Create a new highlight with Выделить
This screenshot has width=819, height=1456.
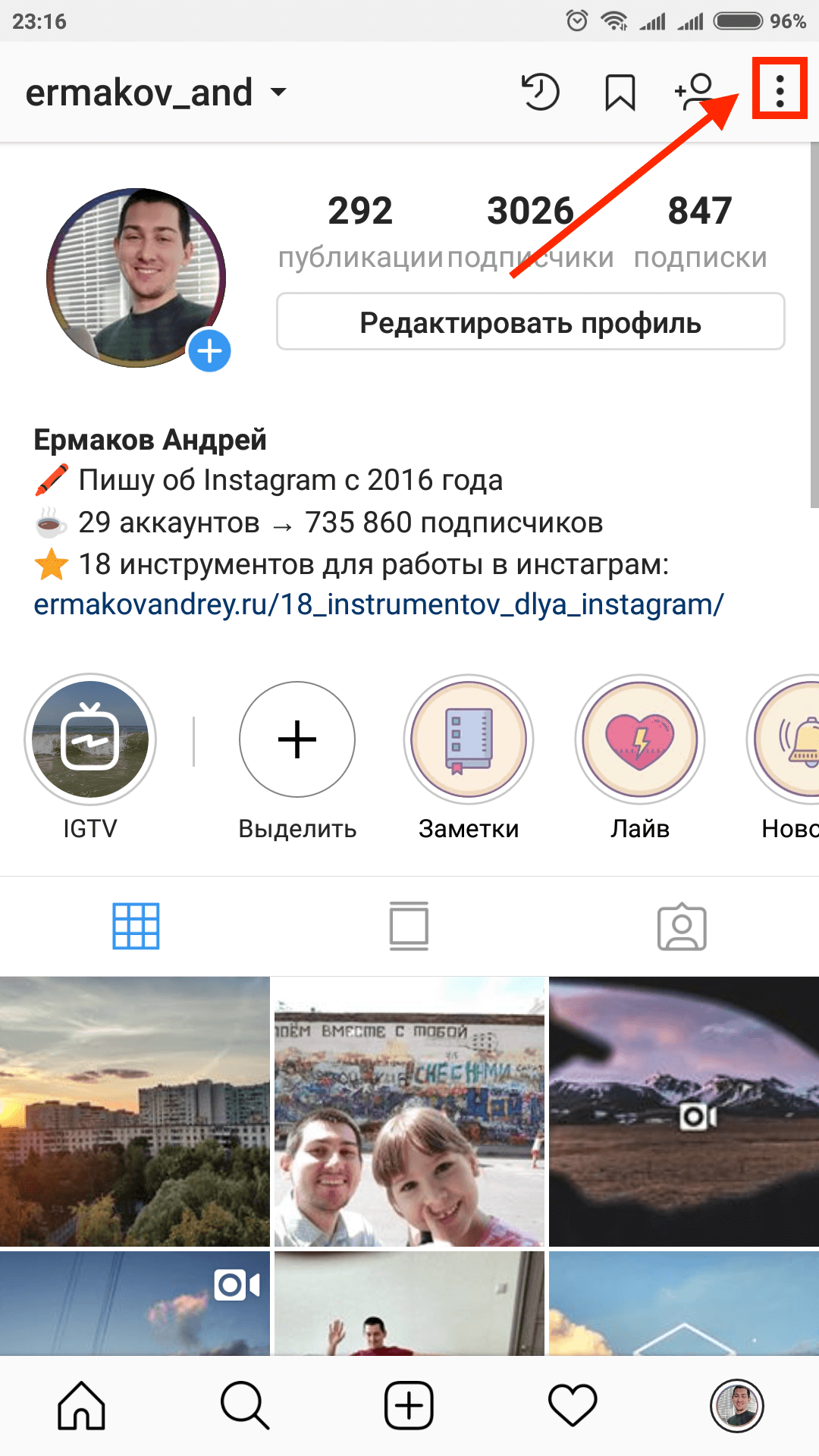pos(297,739)
